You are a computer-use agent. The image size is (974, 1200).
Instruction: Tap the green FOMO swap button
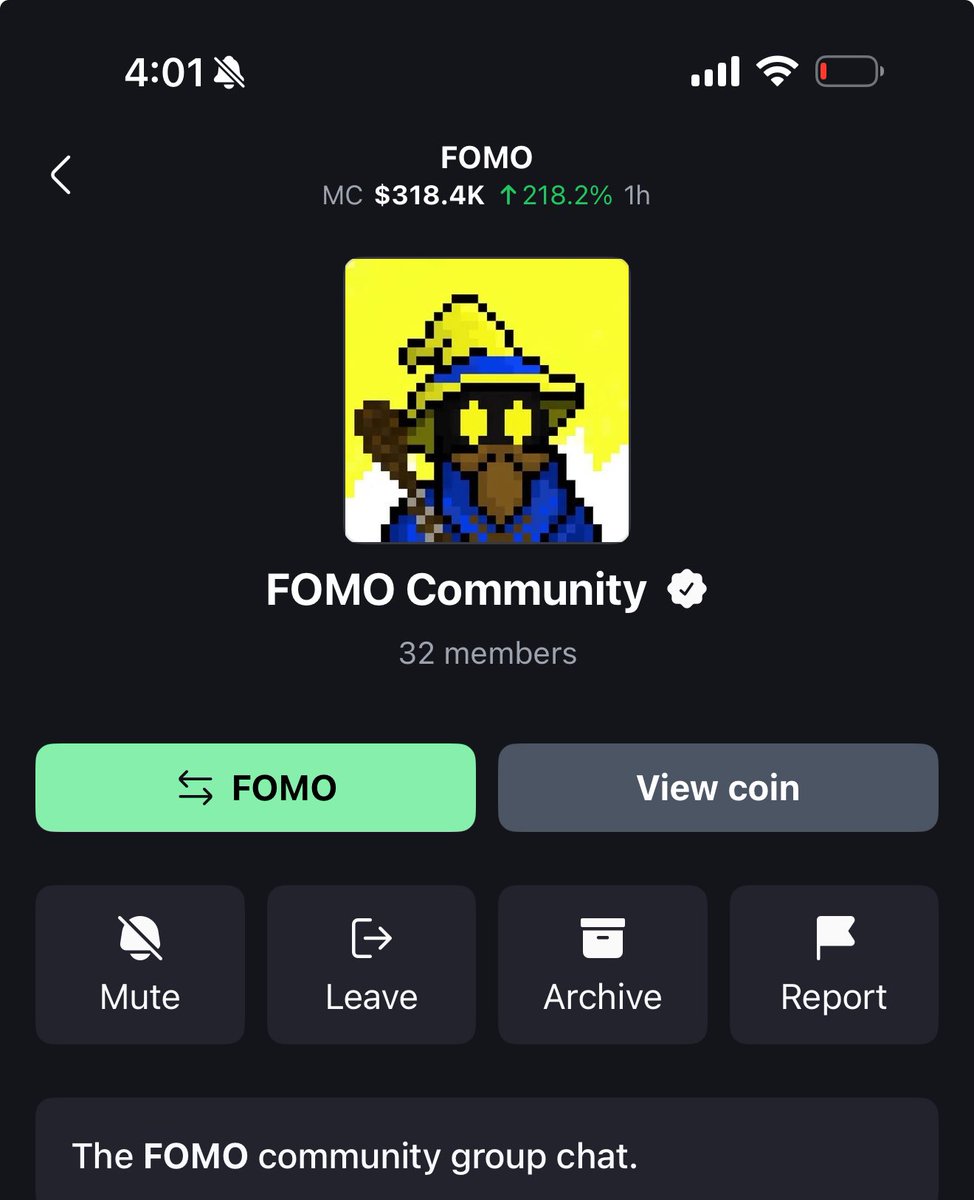click(x=255, y=788)
